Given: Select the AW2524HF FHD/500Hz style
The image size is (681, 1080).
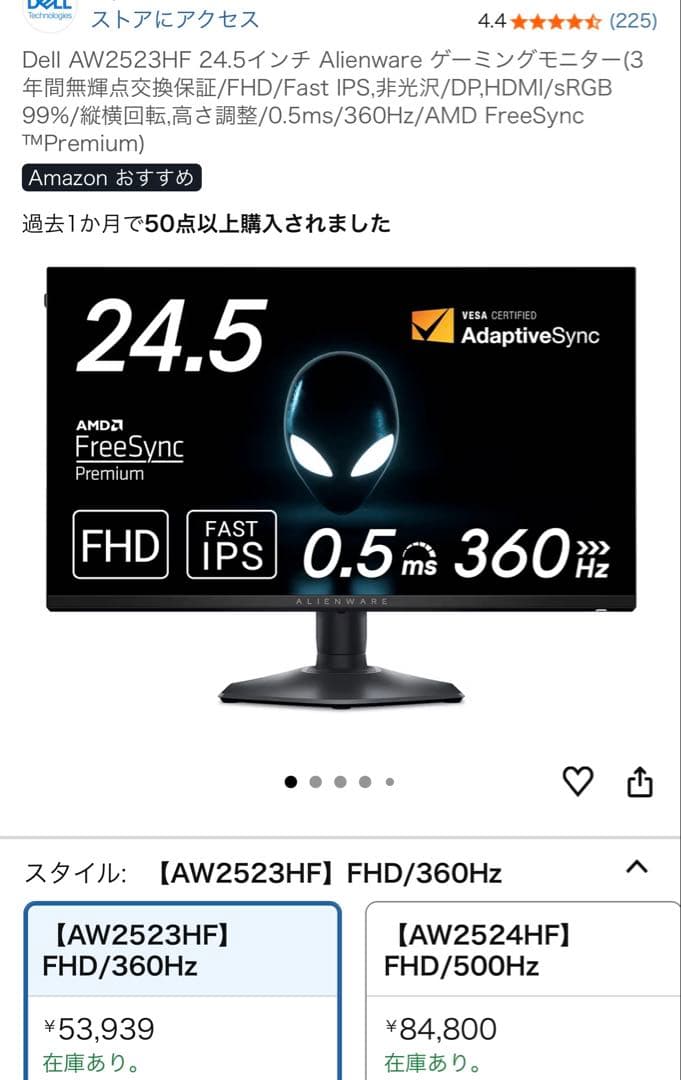Looking at the screenshot, I should pyautogui.click(x=523, y=990).
